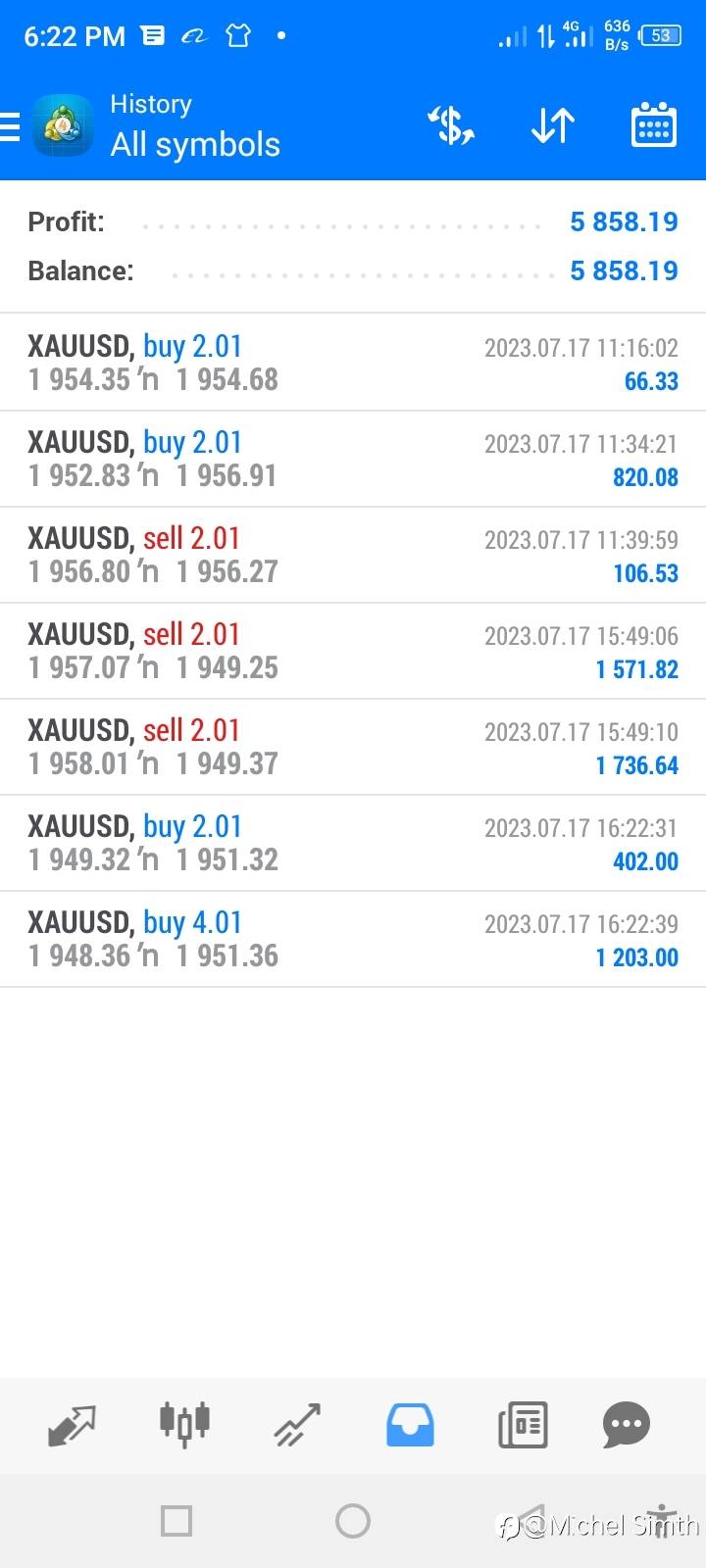Viewport: 706px width, 1568px height.
Task: Switch to the candlestick Chart tab
Action: [184, 1424]
